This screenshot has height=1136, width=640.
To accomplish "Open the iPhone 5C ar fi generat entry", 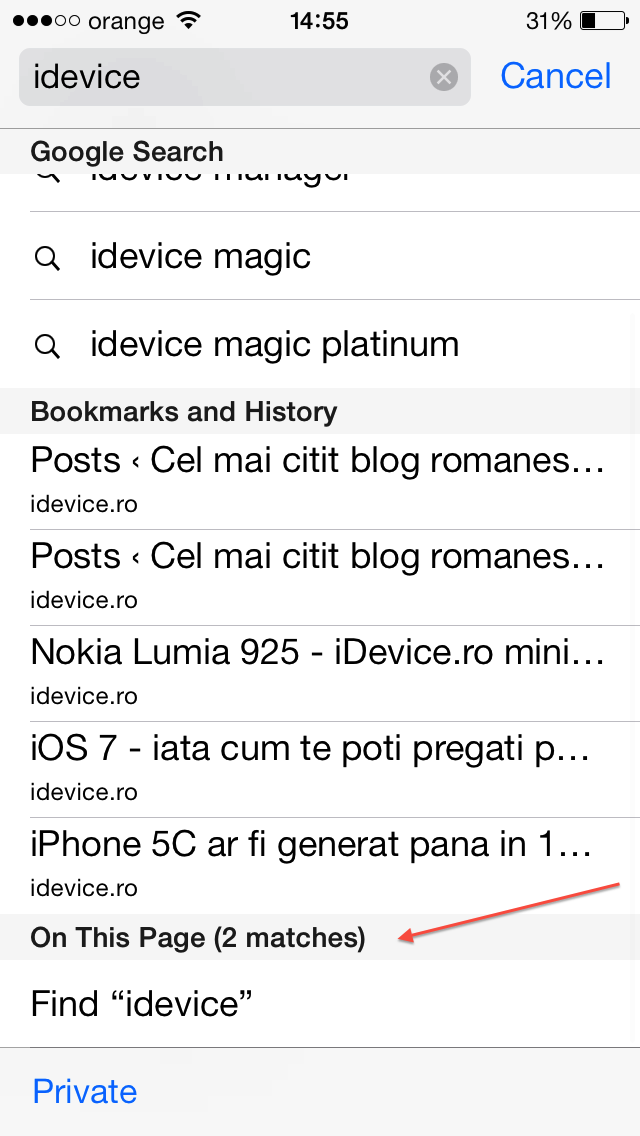I will coord(318,863).
